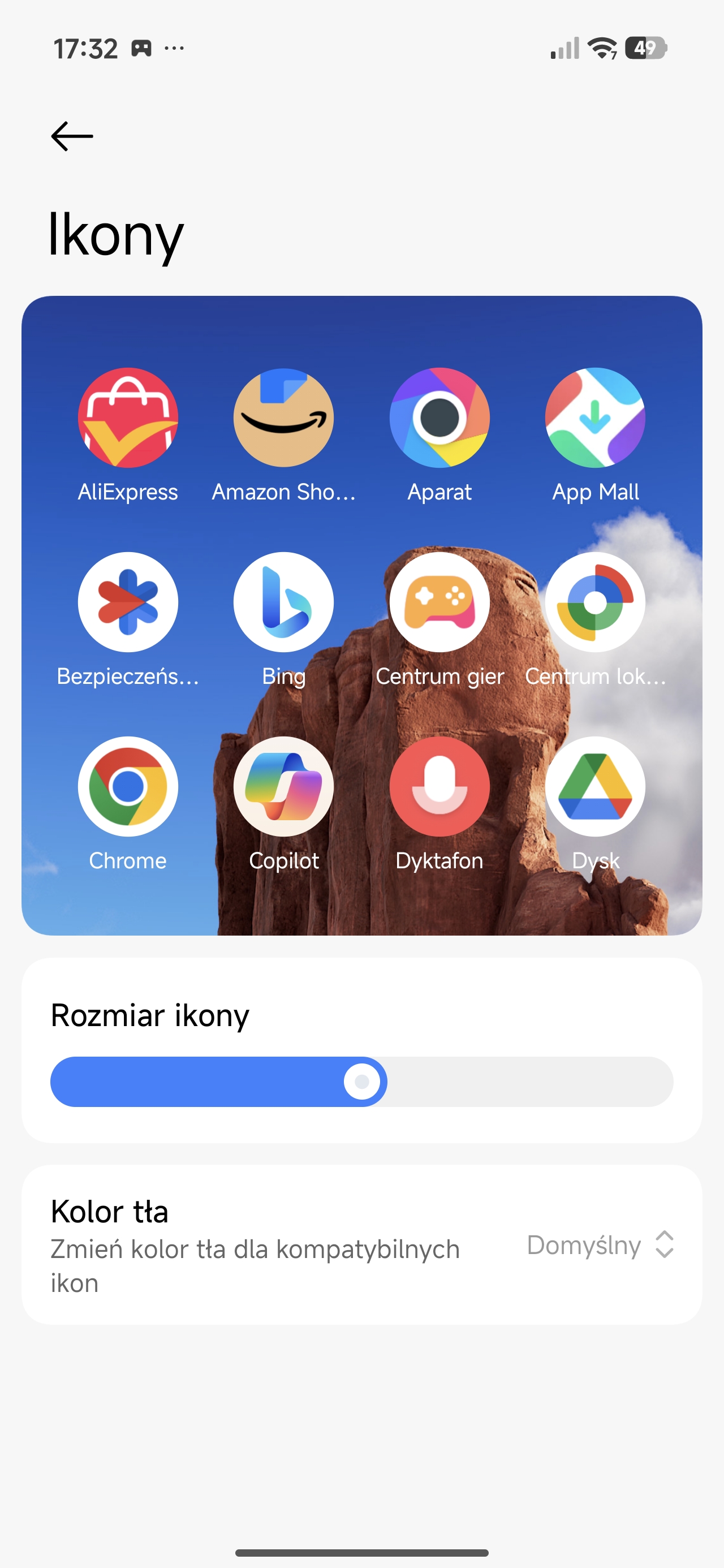724x1568 pixels.
Task: Open the Kolor tła dropdown
Action: click(x=600, y=1245)
